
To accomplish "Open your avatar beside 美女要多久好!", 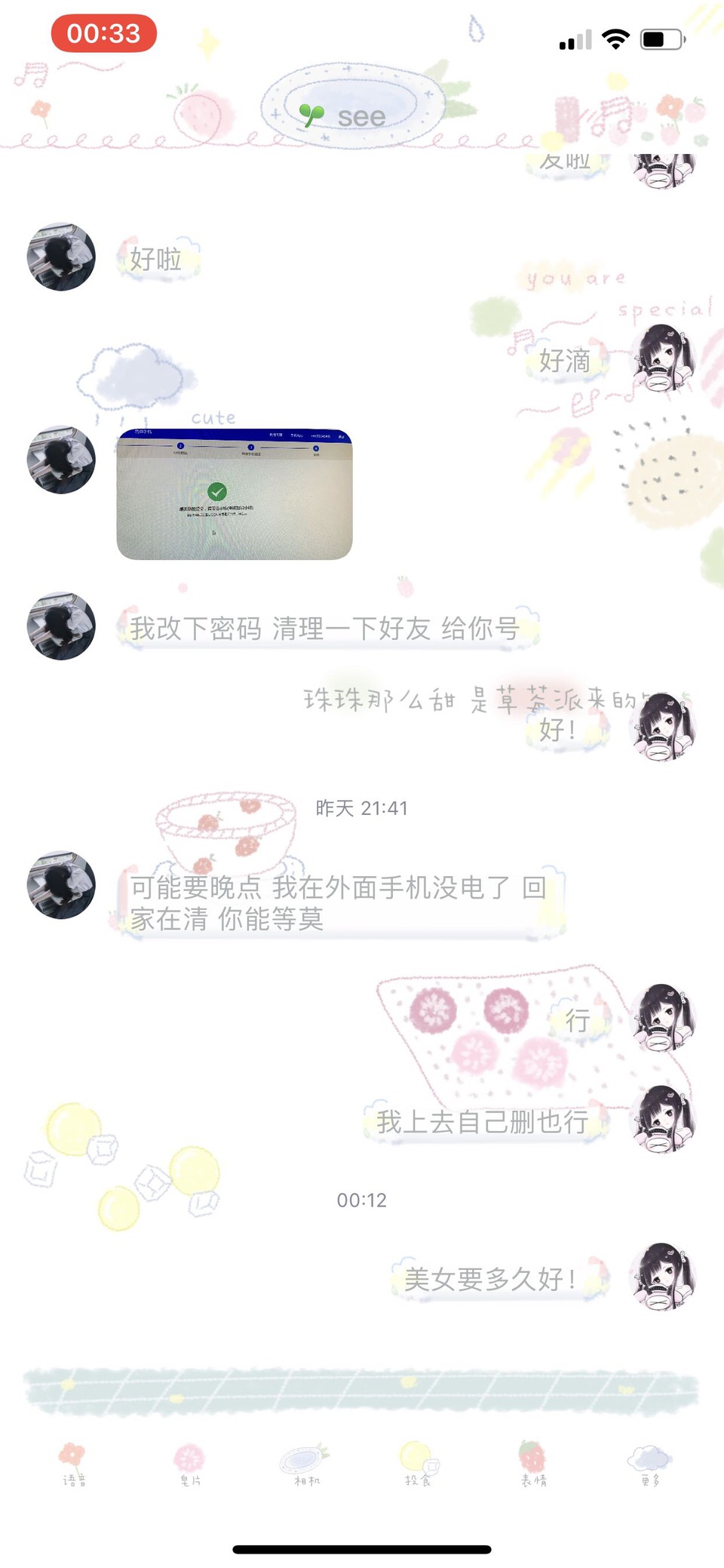I will (x=662, y=1277).
